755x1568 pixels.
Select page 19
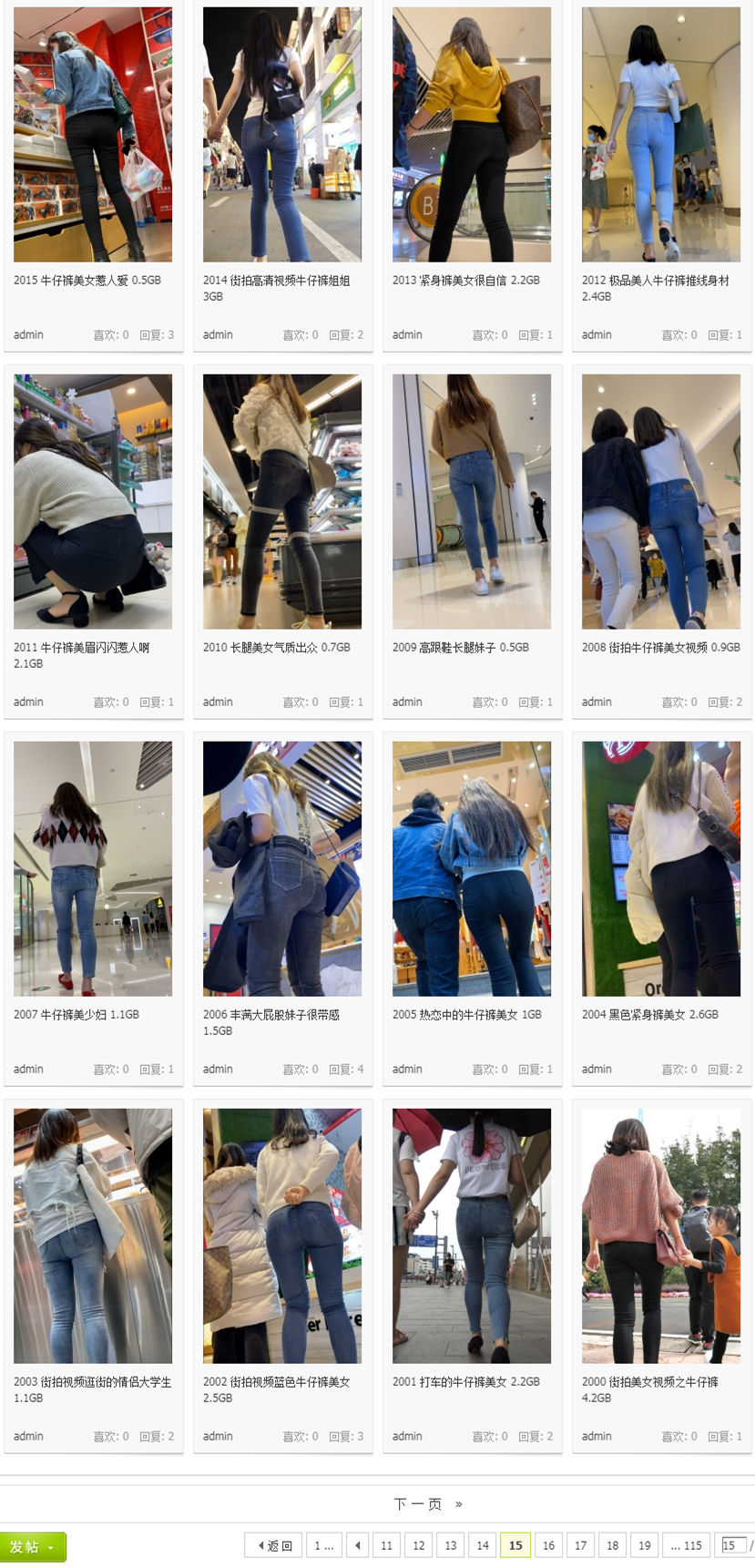click(x=645, y=1545)
